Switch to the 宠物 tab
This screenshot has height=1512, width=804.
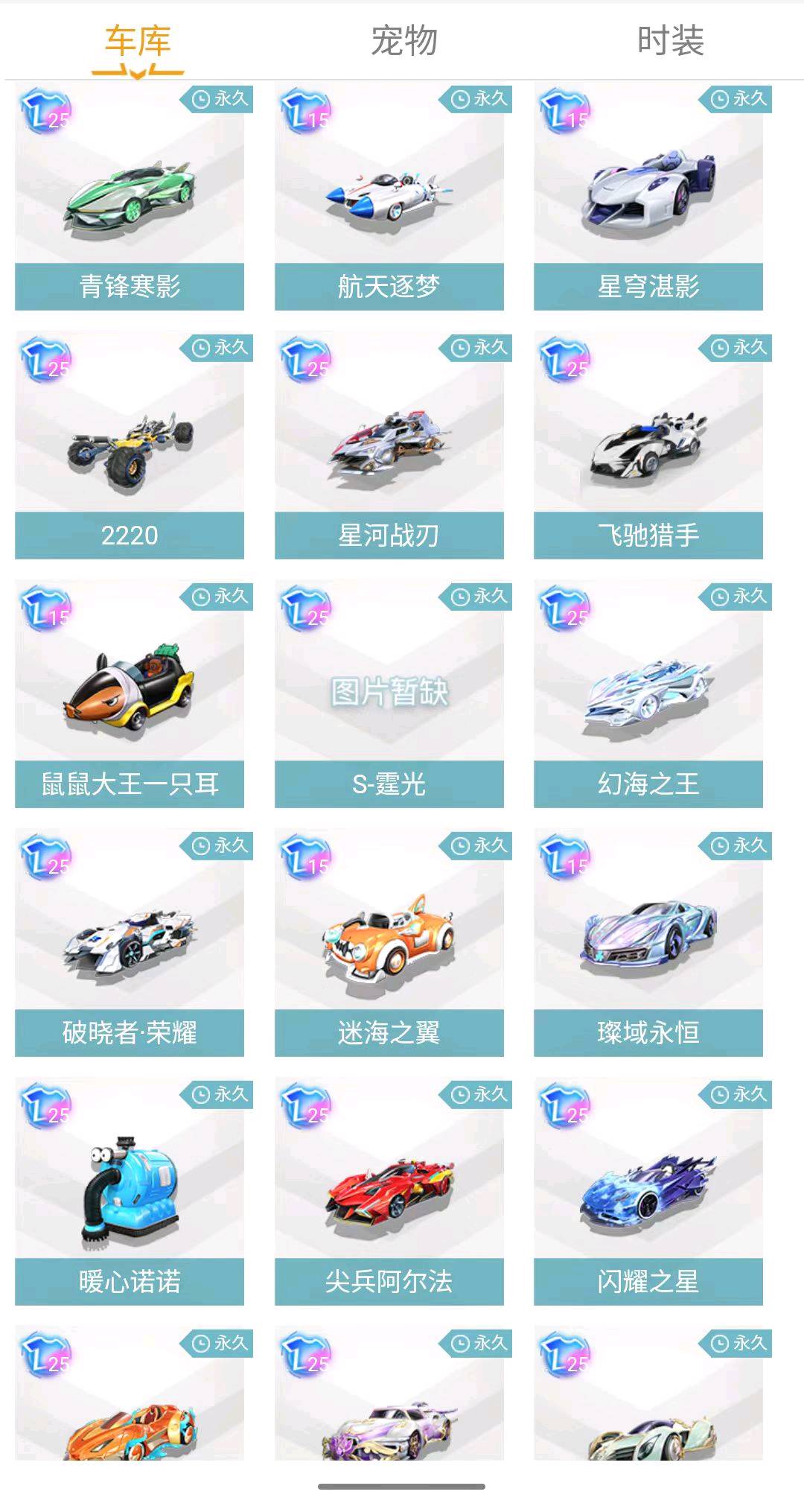pos(403,41)
